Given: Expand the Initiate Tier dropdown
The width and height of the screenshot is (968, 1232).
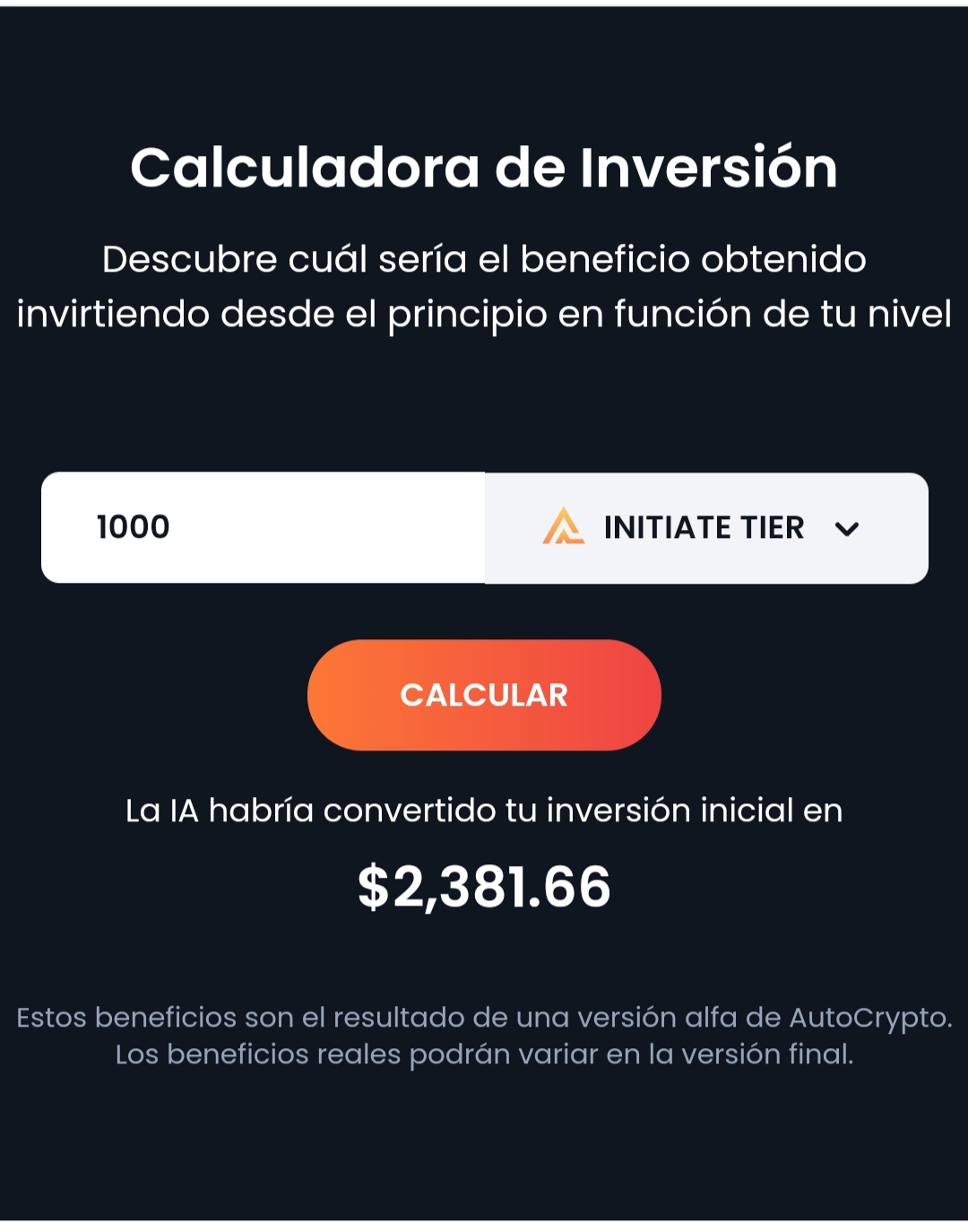Looking at the screenshot, I should pos(705,528).
